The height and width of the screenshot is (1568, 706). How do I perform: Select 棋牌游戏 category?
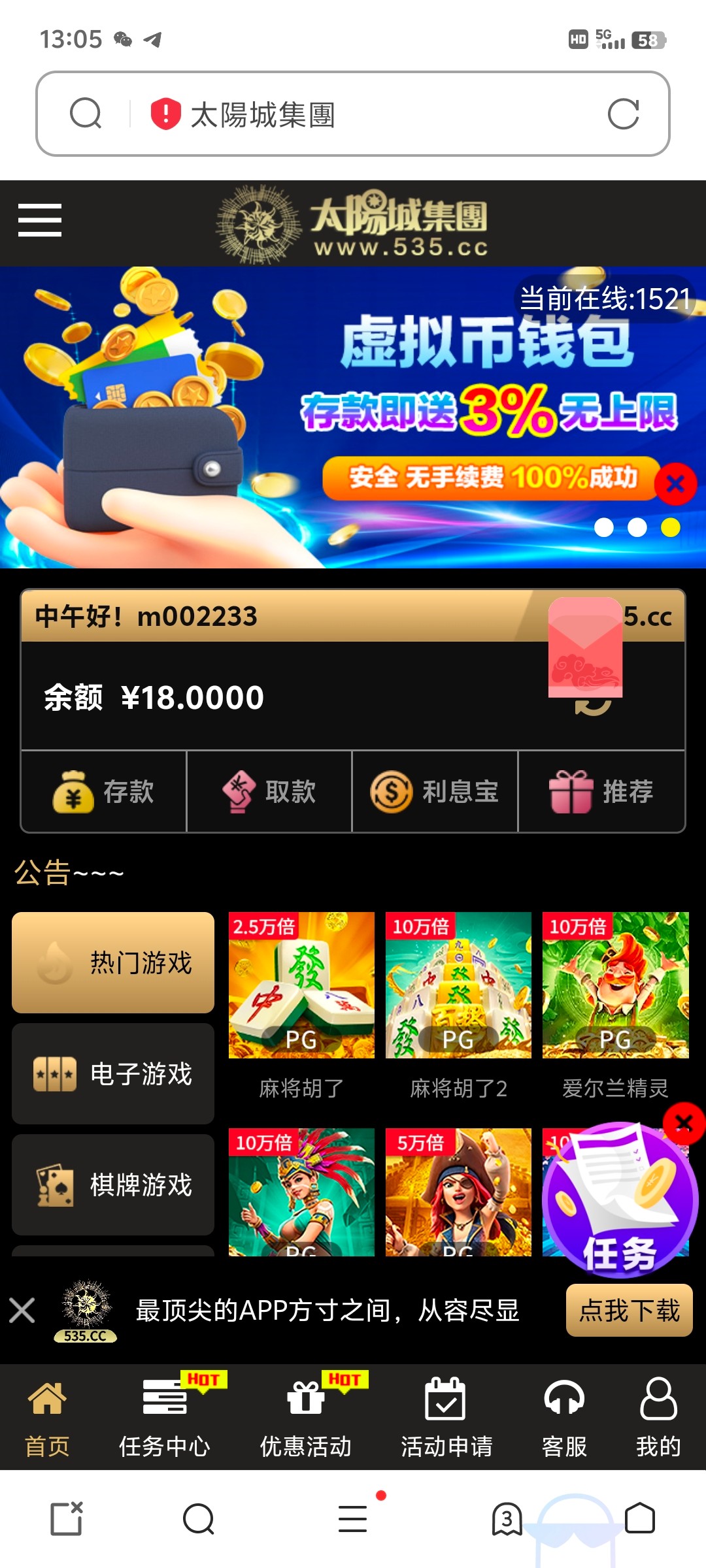click(113, 1185)
